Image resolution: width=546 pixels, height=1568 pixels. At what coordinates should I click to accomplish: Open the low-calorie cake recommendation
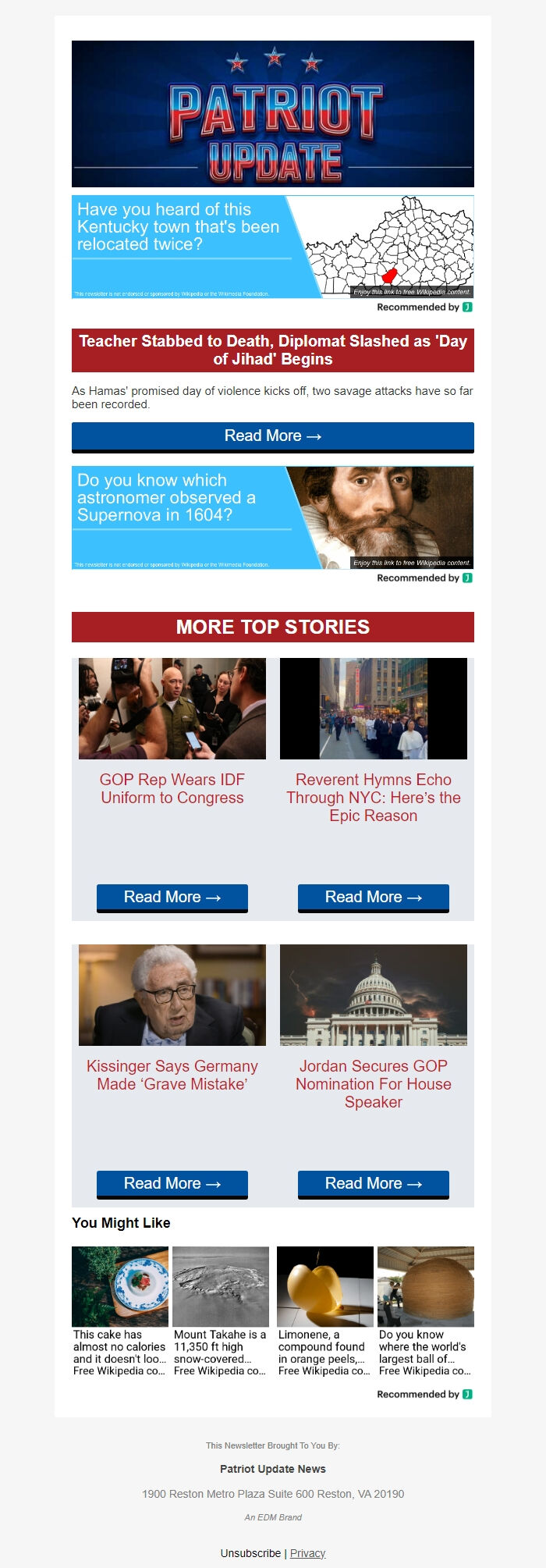pyautogui.click(x=120, y=1311)
